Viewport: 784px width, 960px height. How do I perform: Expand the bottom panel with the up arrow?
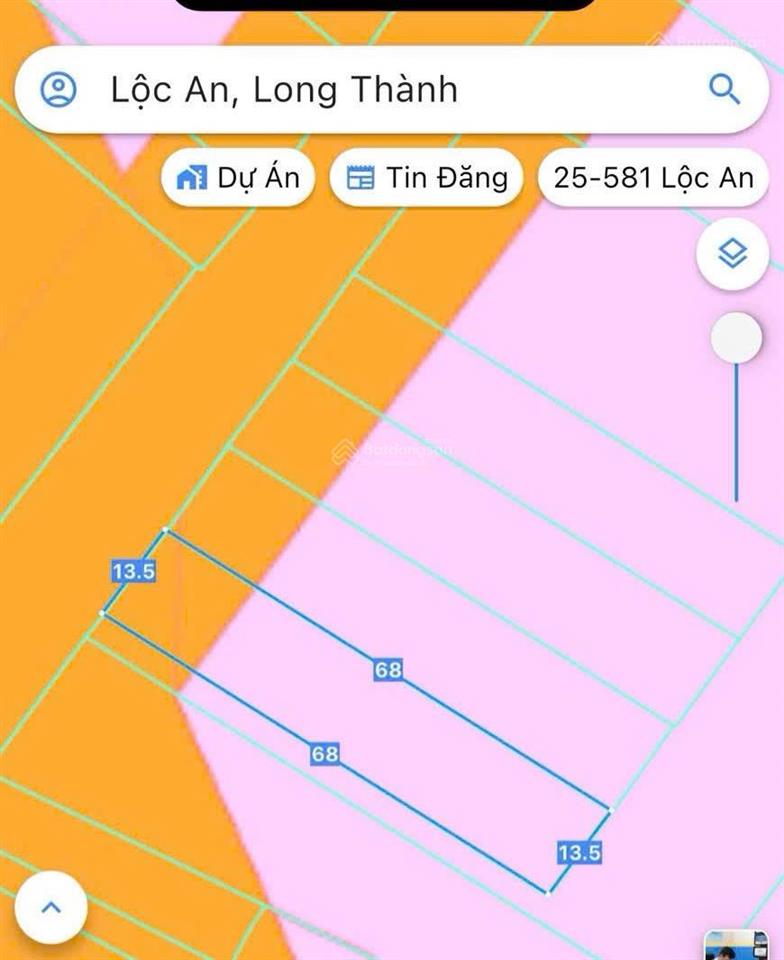click(x=51, y=908)
